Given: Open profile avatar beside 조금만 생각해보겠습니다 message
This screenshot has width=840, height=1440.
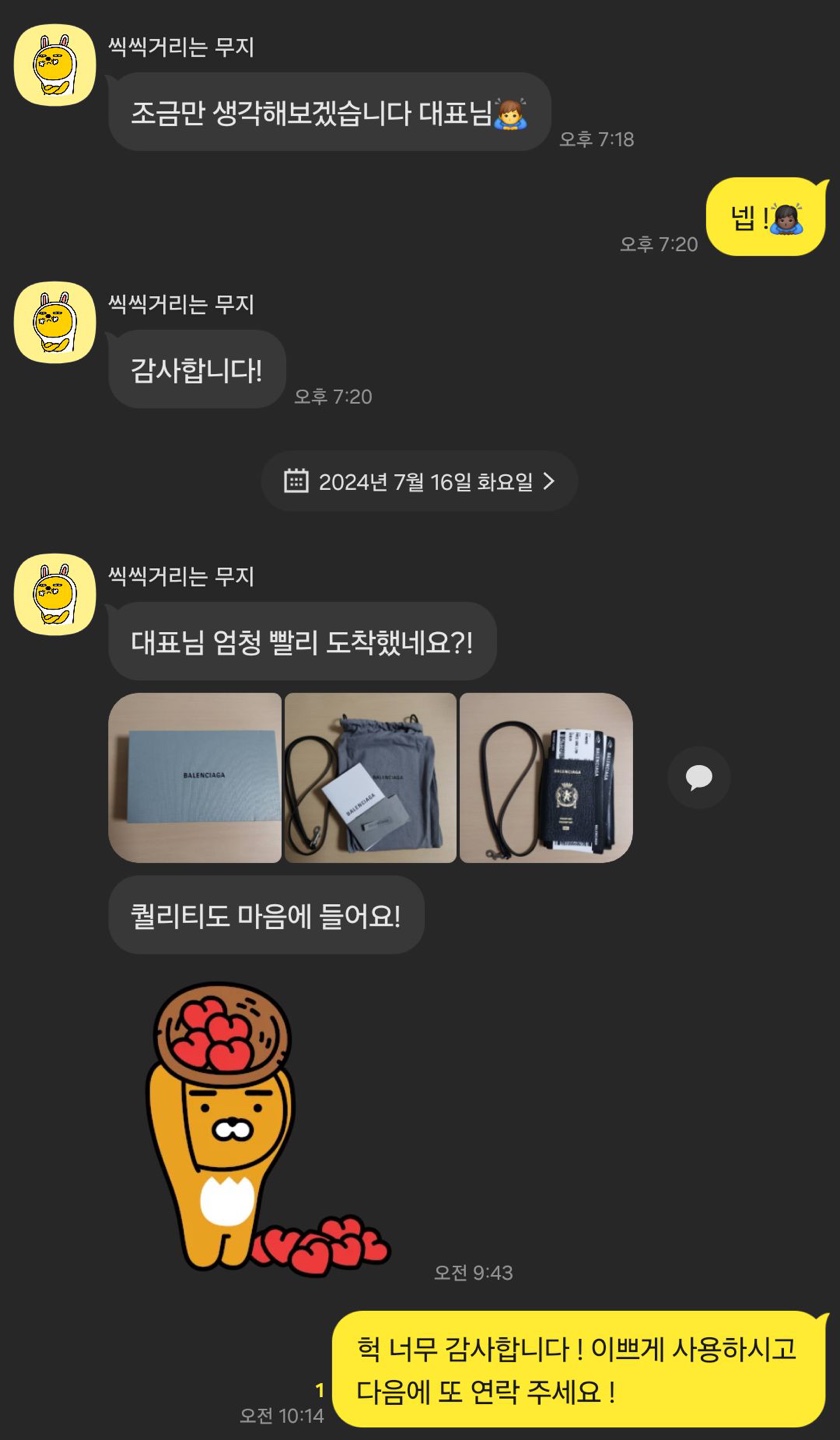Looking at the screenshot, I should tap(55, 64).
